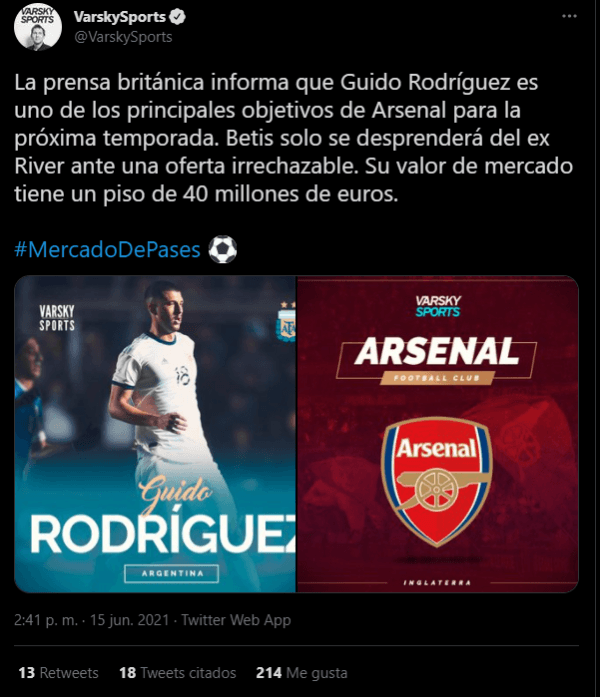Open the #MercadoDePases hashtag
The height and width of the screenshot is (697, 600).
pos(108,249)
